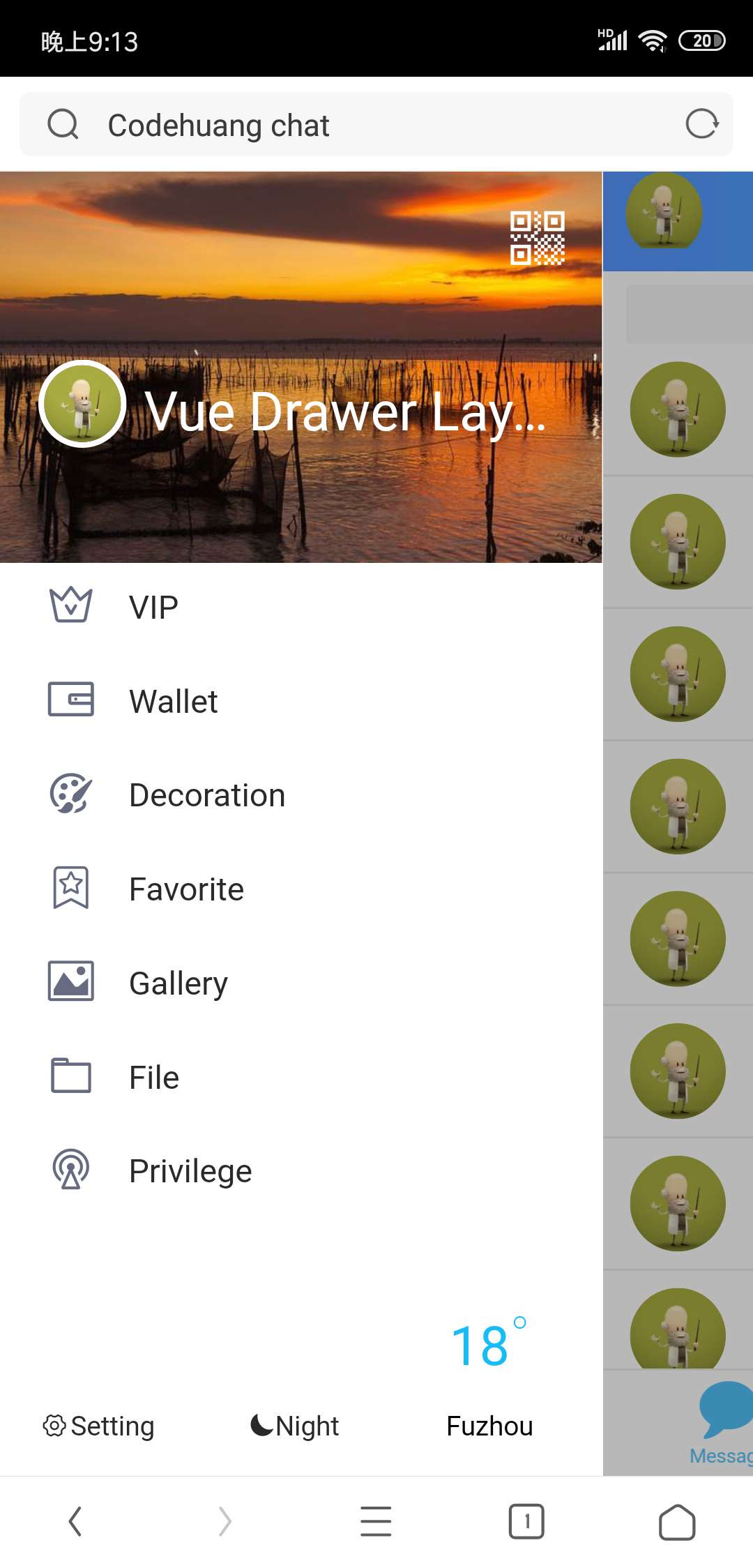This screenshot has height=1568, width=753.
Task: Open the Decoration palette icon
Action: [70, 794]
